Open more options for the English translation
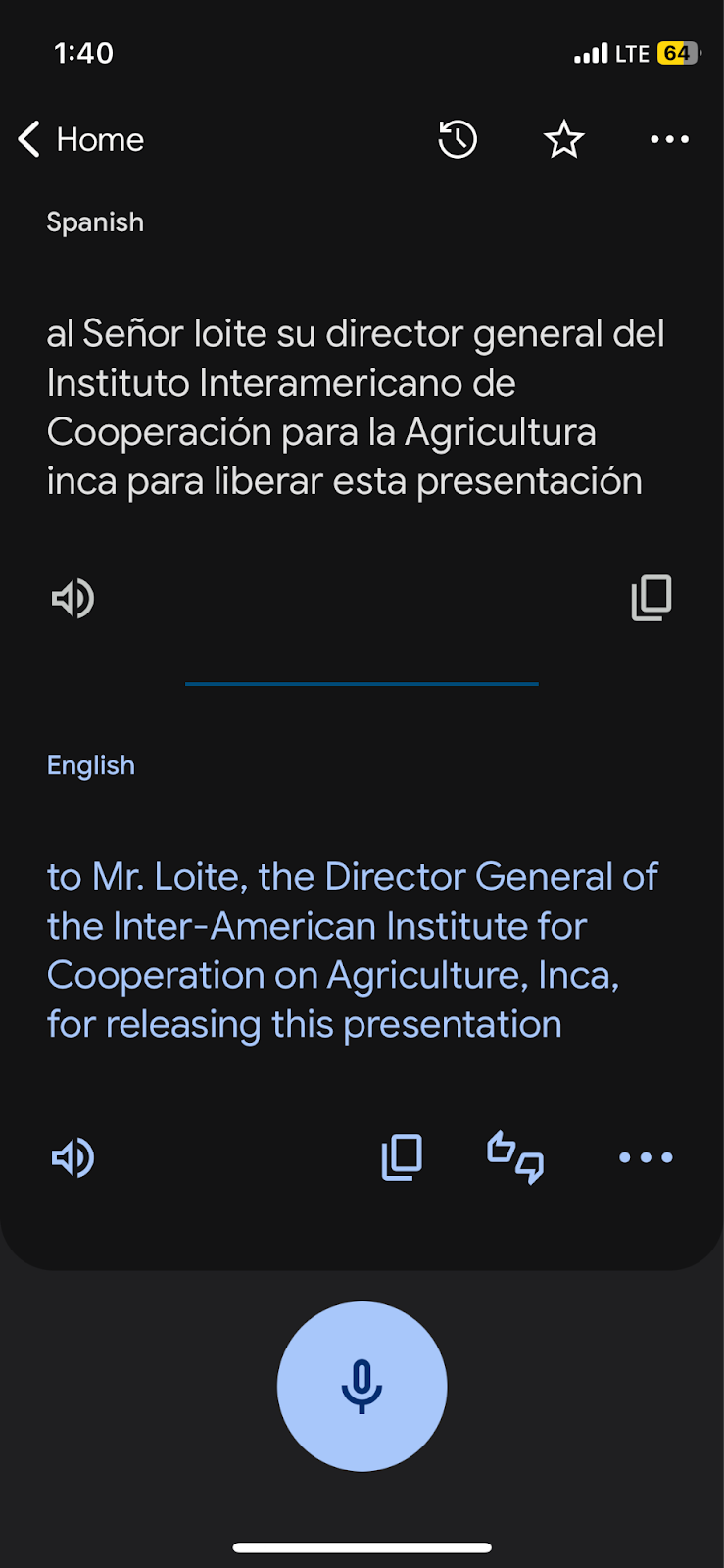 (646, 1157)
